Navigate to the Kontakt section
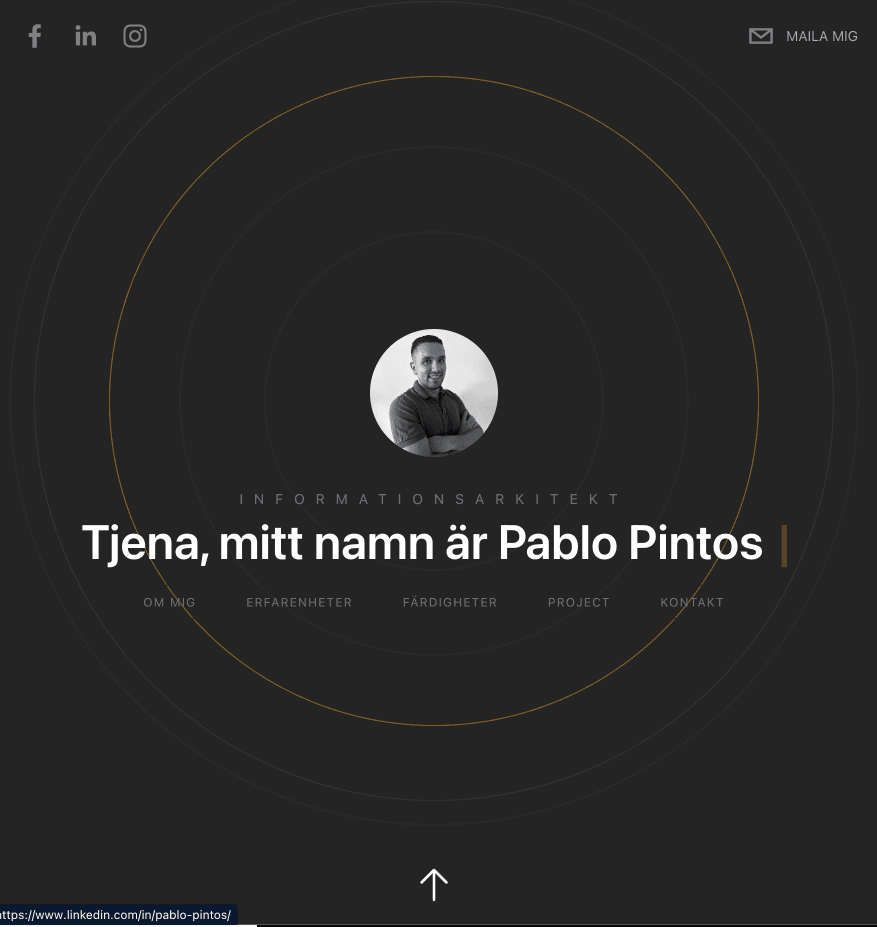 click(x=692, y=602)
